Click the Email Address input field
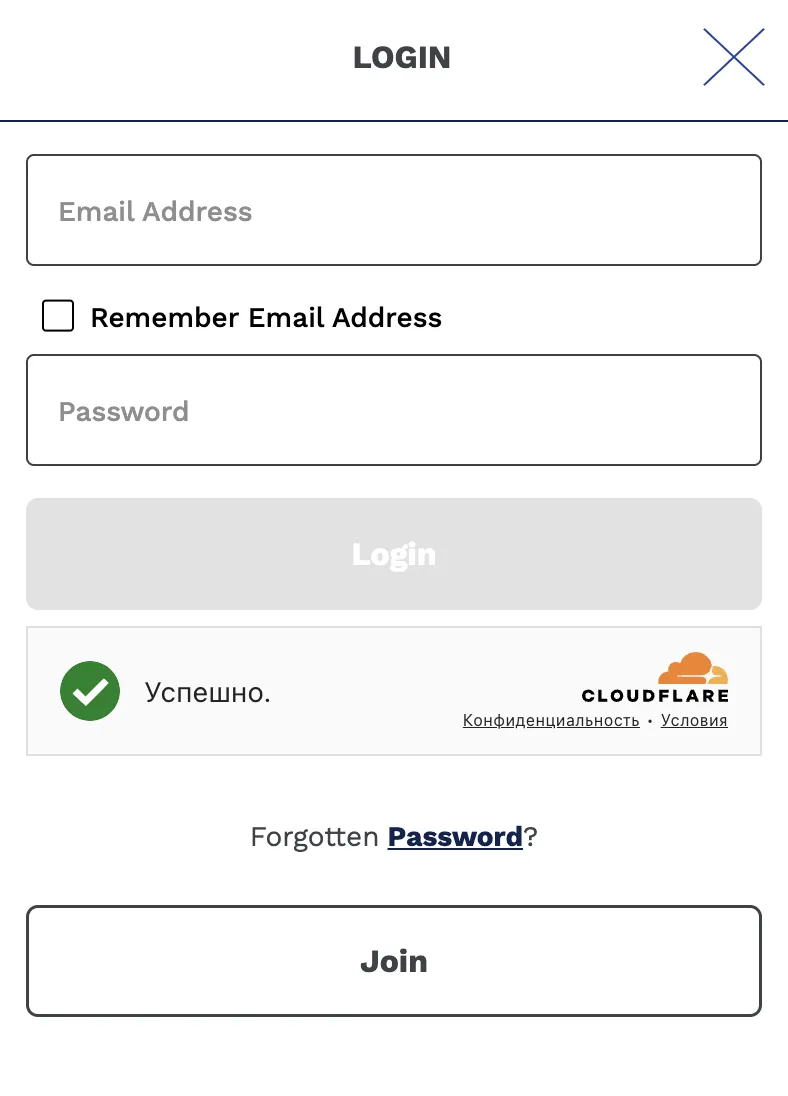 (x=394, y=210)
